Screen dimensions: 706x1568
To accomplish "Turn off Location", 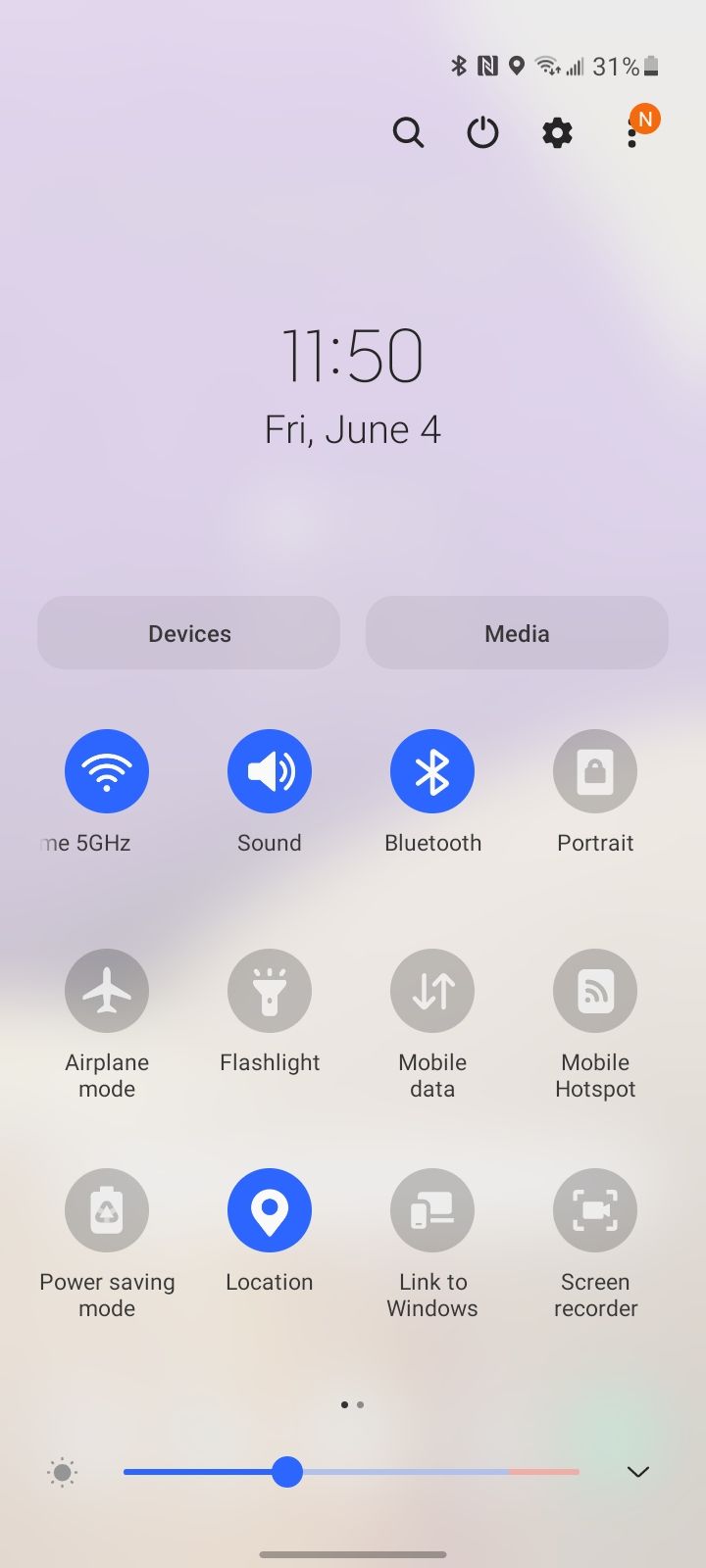I will tap(270, 1210).
